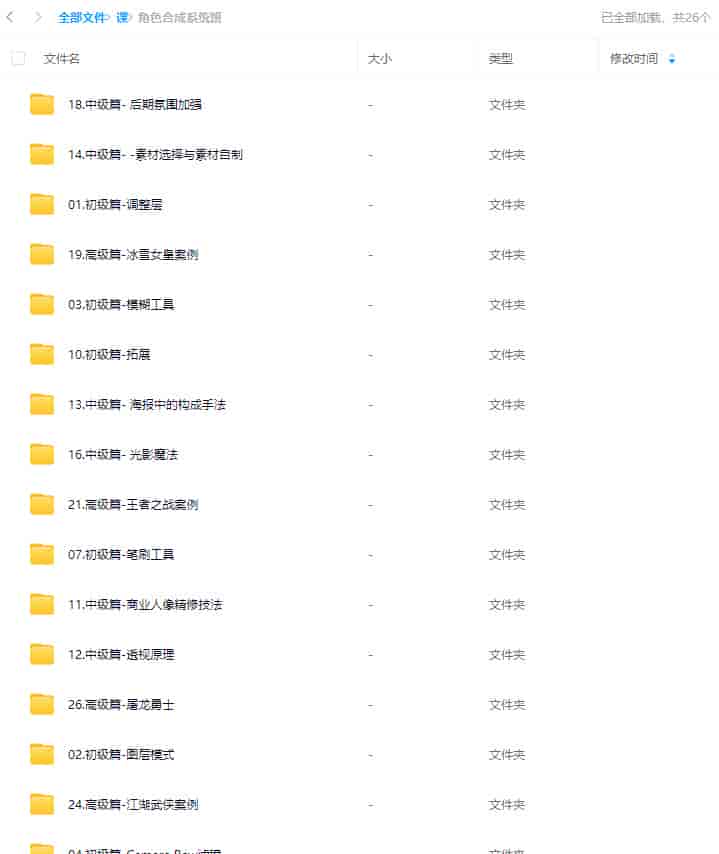Viewport: 719px width, 854px height.
Task: Open folder 10.初级篇-拓展
Action: (109, 355)
